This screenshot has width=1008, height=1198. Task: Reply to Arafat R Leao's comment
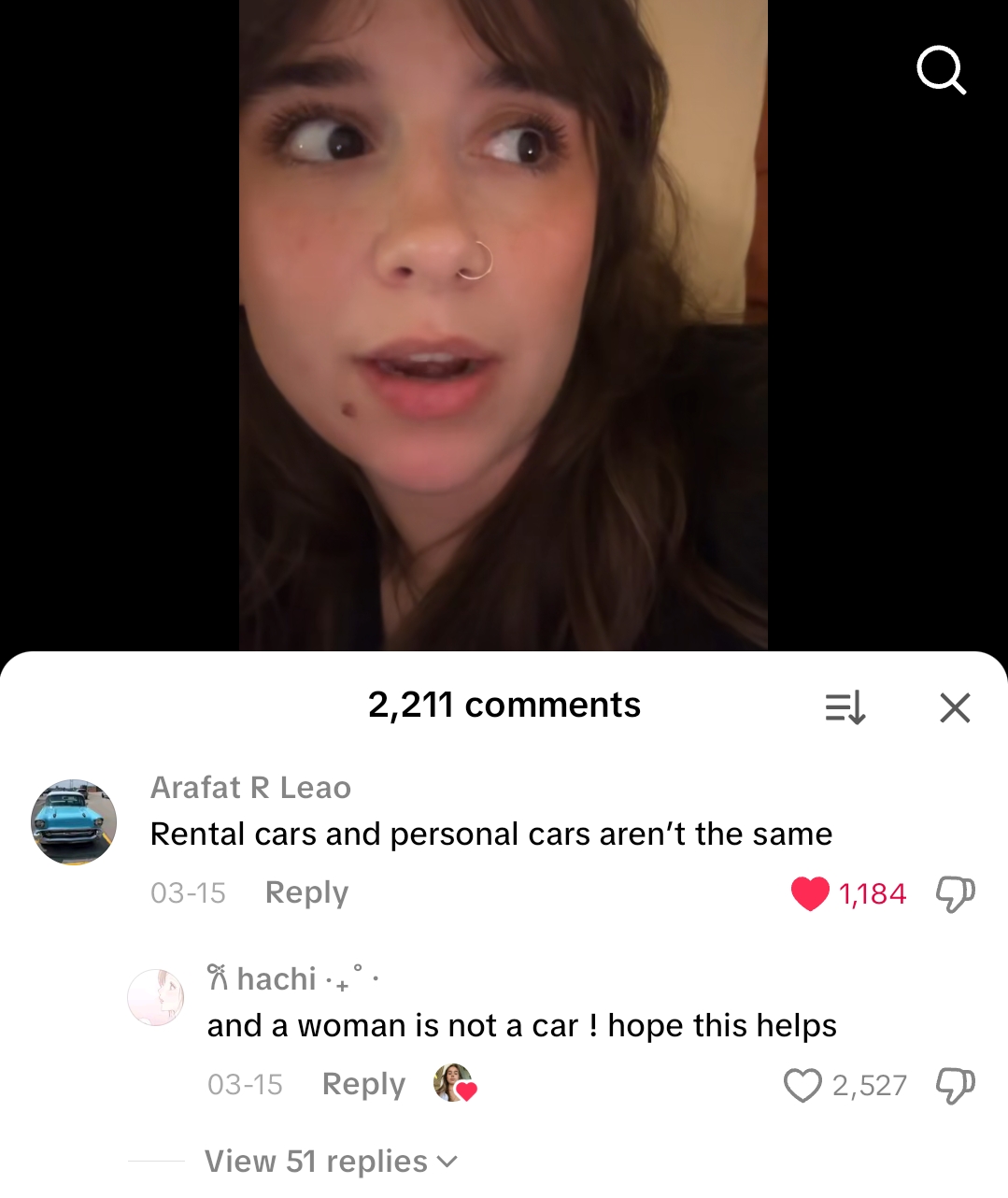click(x=306, y=892)
